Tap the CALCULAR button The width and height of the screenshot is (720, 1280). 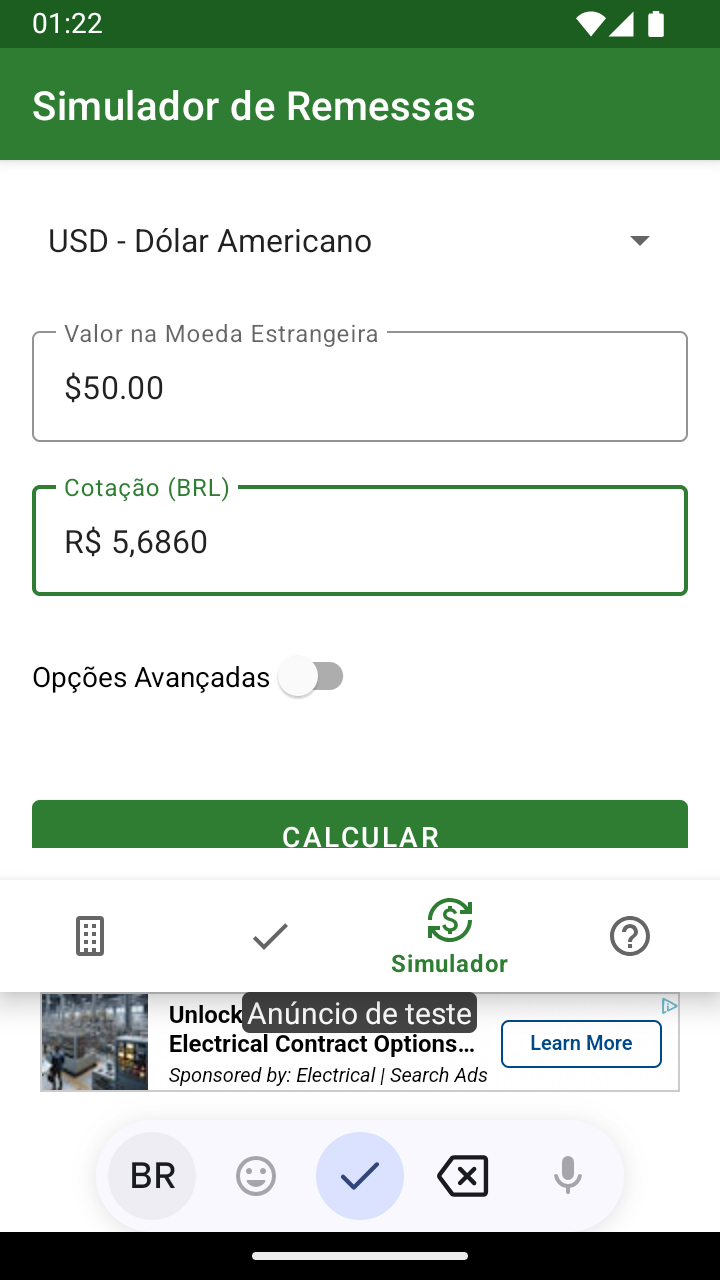click(x=360, y=826)
